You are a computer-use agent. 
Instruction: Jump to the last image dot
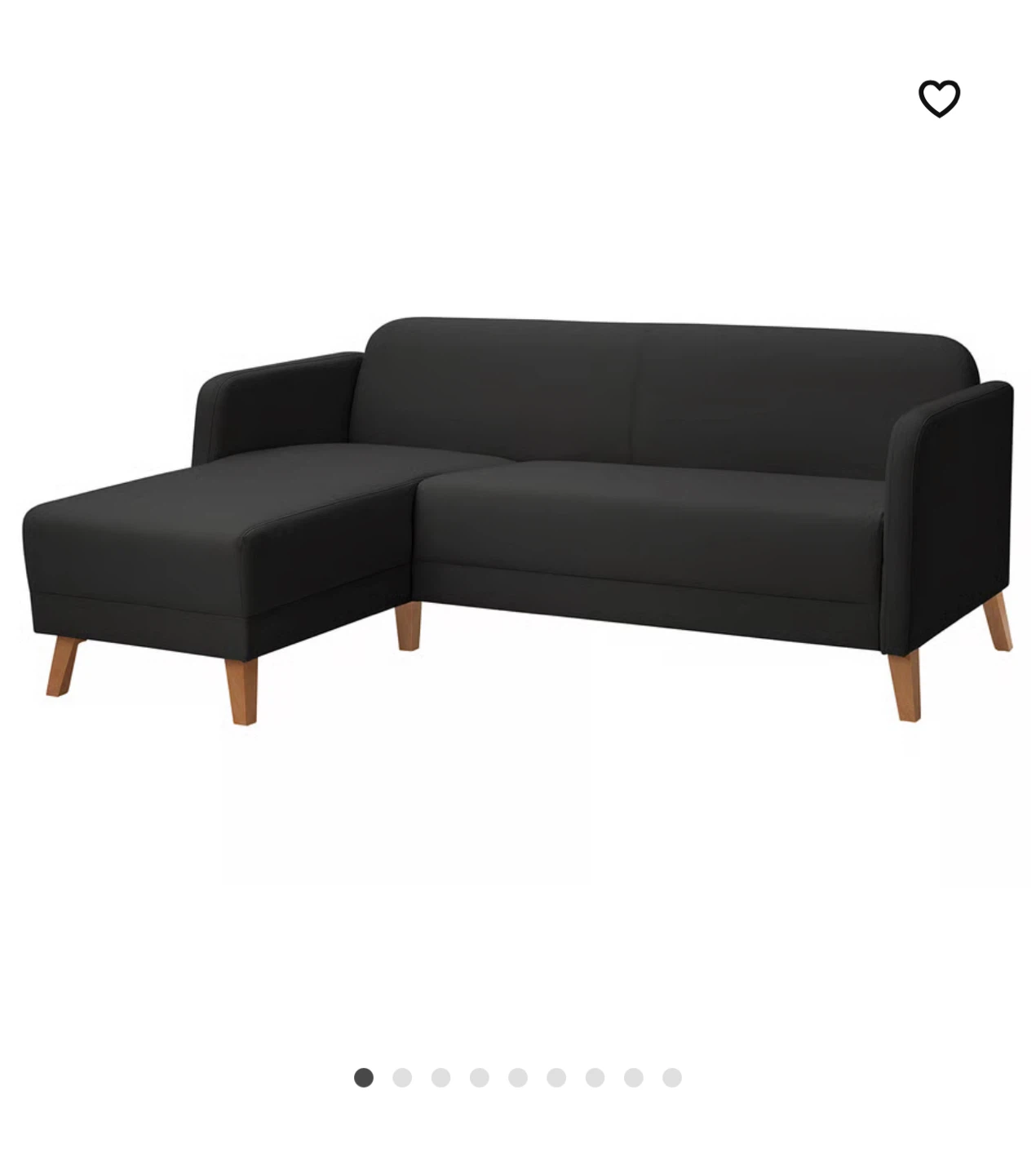672,1078
